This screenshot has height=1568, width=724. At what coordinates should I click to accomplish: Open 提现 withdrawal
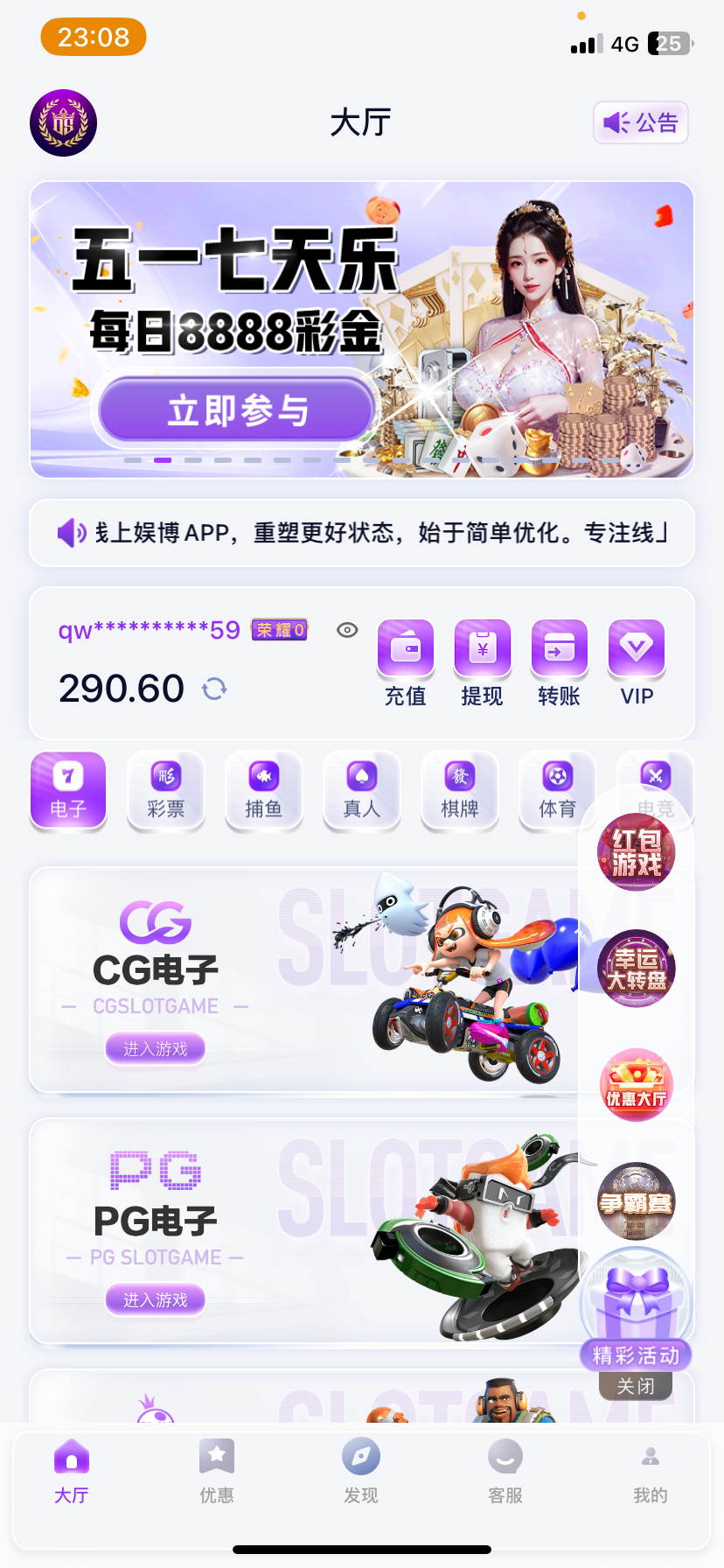pos(483,662)
